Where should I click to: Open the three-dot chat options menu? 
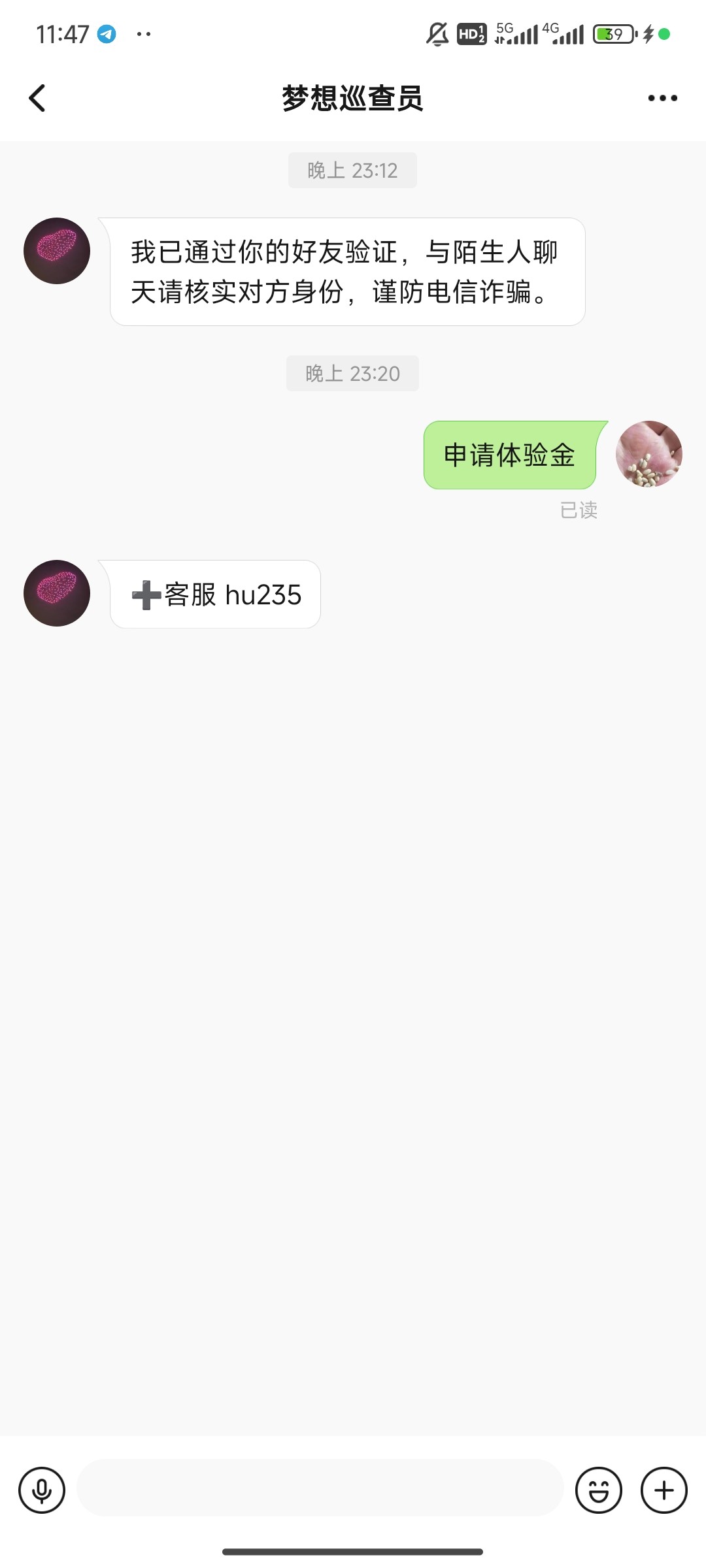coord(662,99)
